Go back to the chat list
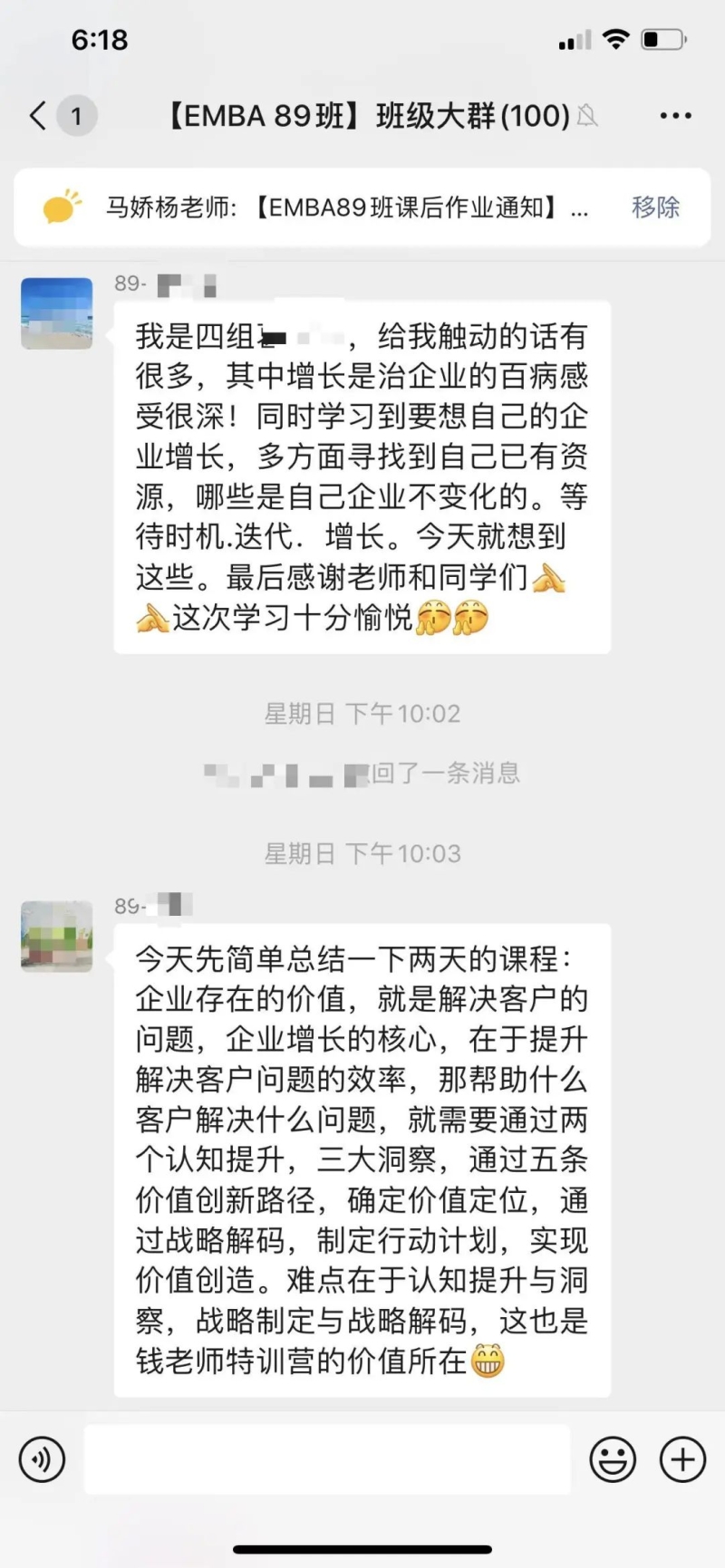This screenshot has height=1568, width=725. point(38,116)
